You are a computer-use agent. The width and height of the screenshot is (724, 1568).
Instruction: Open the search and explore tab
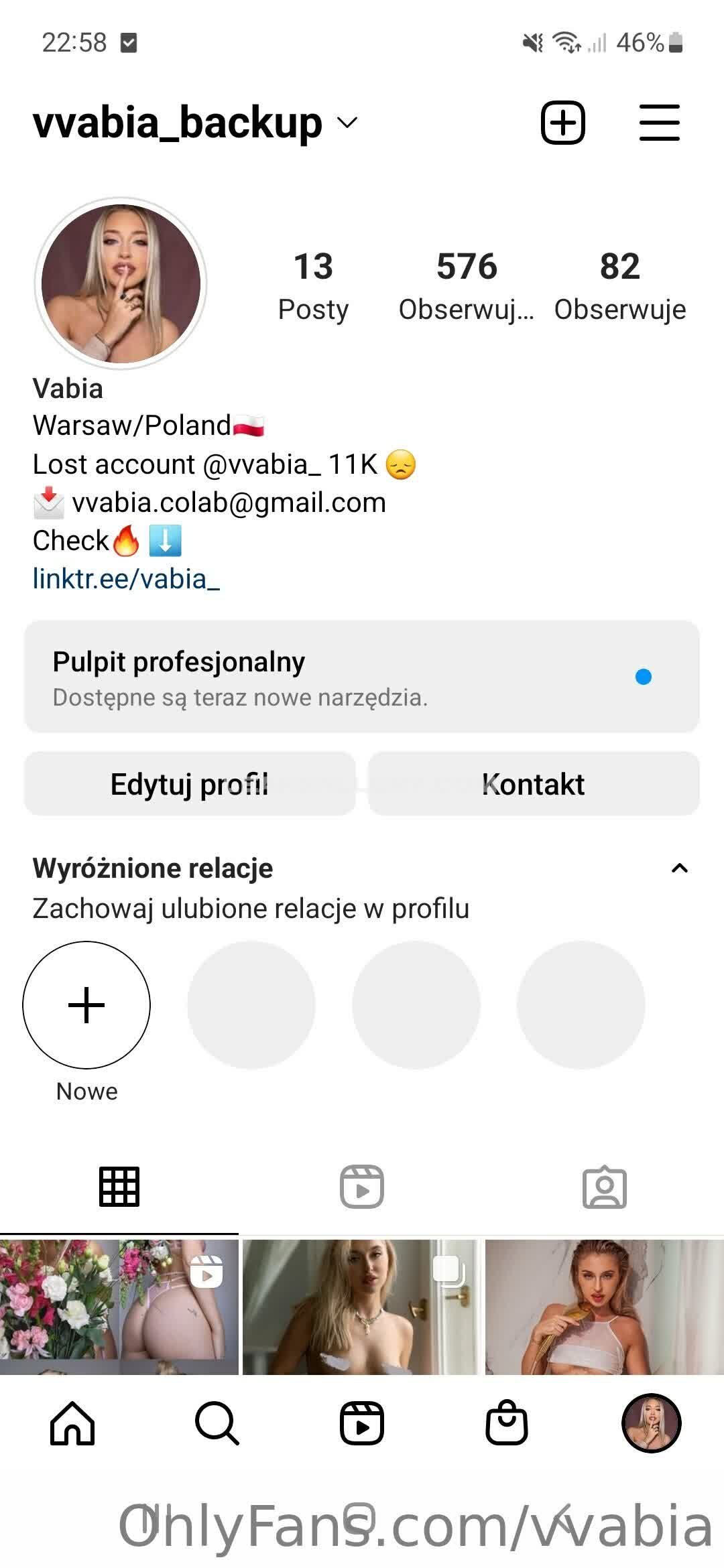pos(217,1423)
